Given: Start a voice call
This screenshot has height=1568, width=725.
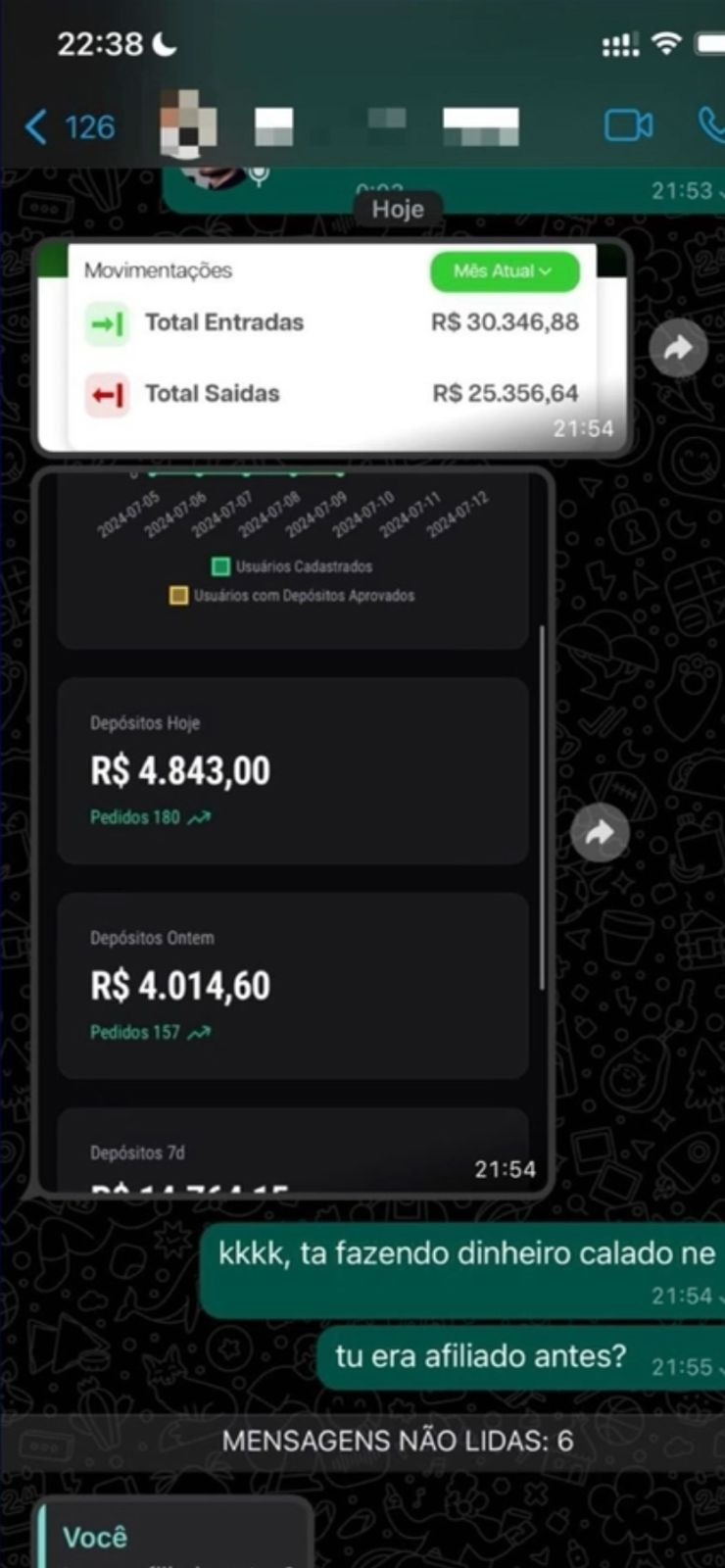Looking at the screenshot, I should click(710, 125).
